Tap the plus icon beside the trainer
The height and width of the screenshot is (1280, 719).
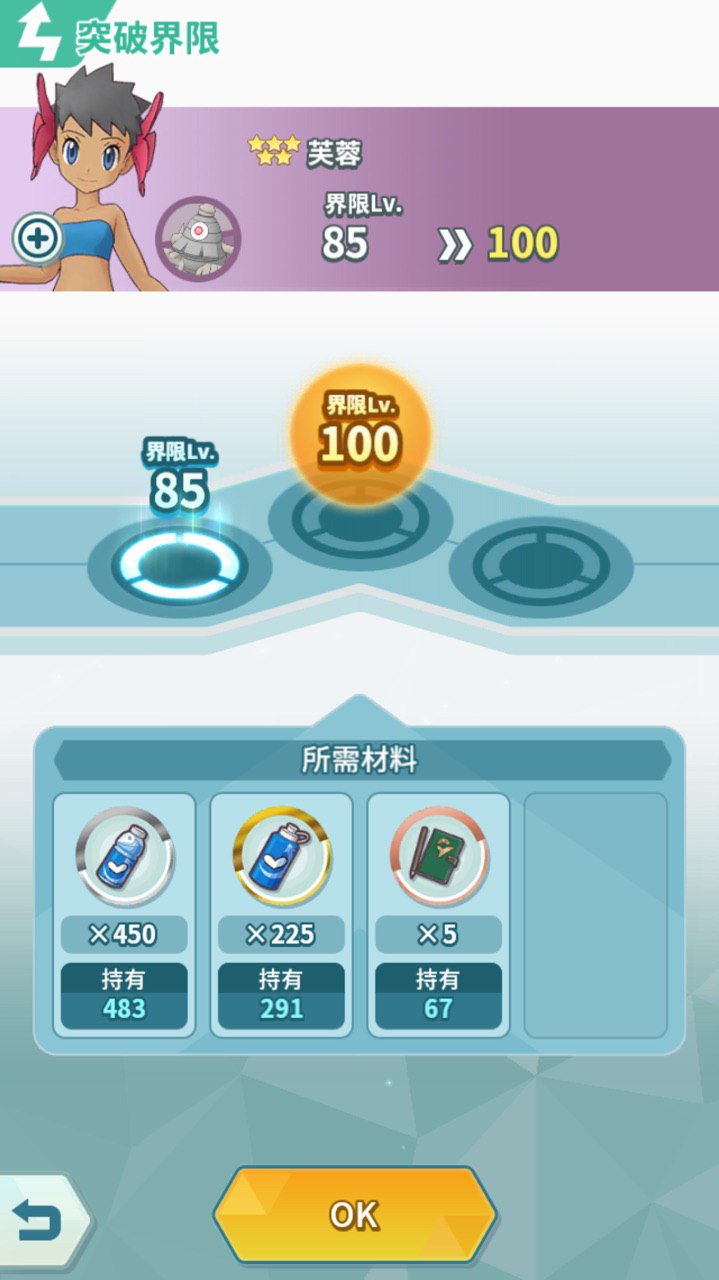click(38, 239)
